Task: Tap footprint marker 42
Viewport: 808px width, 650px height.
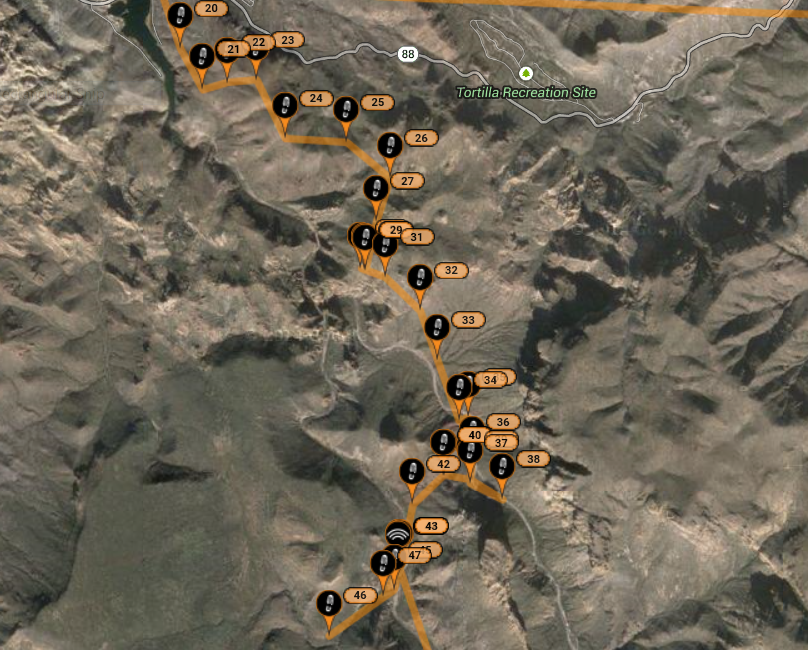Action: [411, 472]
